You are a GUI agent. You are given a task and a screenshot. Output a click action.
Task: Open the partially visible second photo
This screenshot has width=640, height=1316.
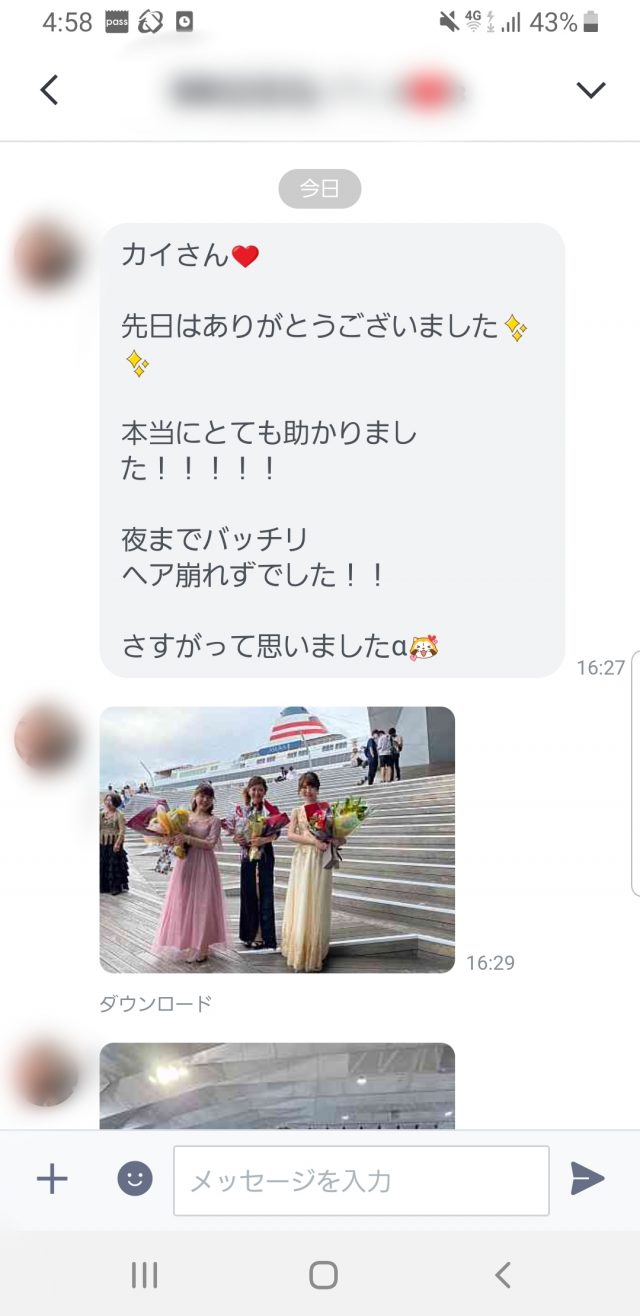pyautogui.click(x=277, y=1086)
